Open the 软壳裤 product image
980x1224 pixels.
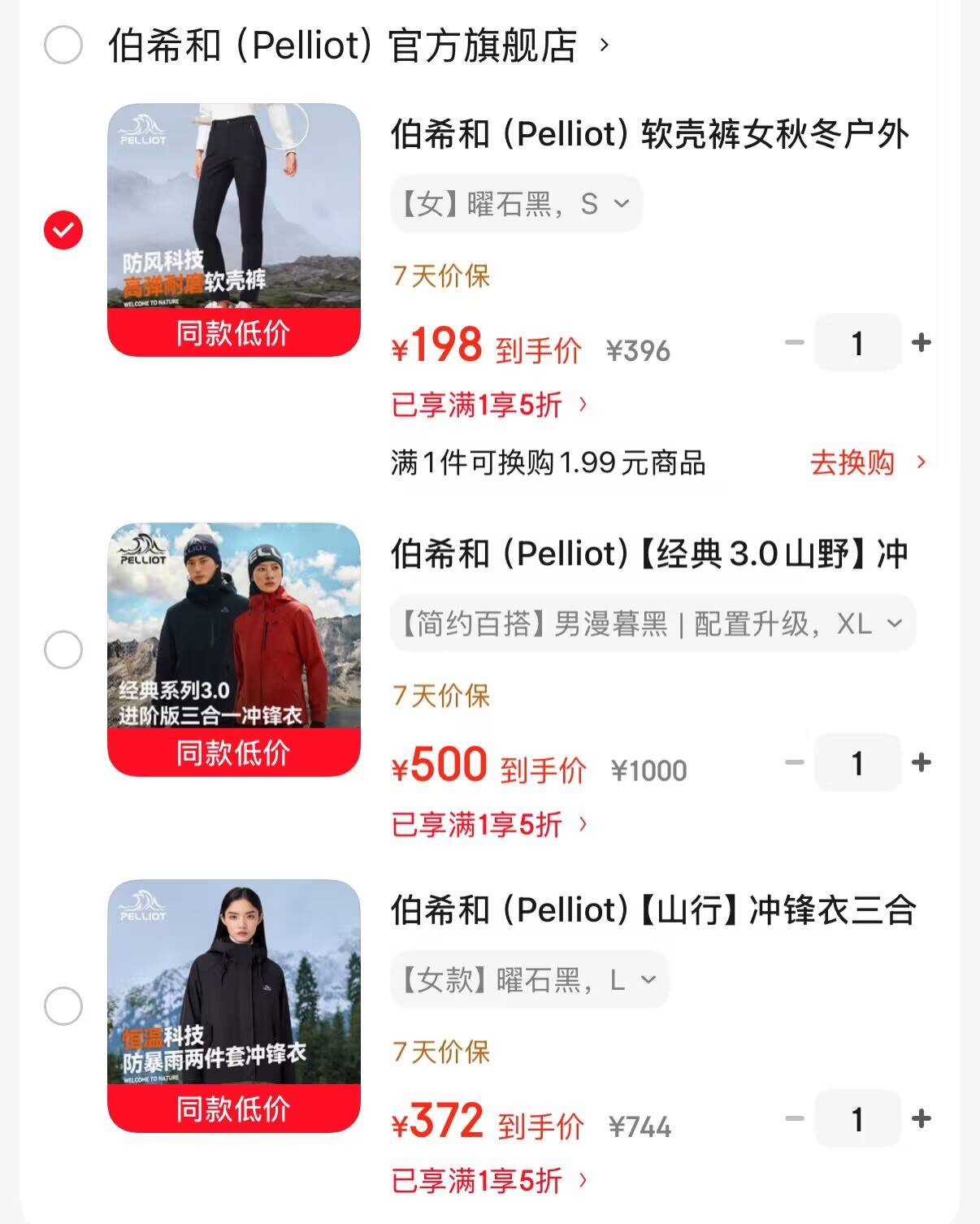coord(233,230)
